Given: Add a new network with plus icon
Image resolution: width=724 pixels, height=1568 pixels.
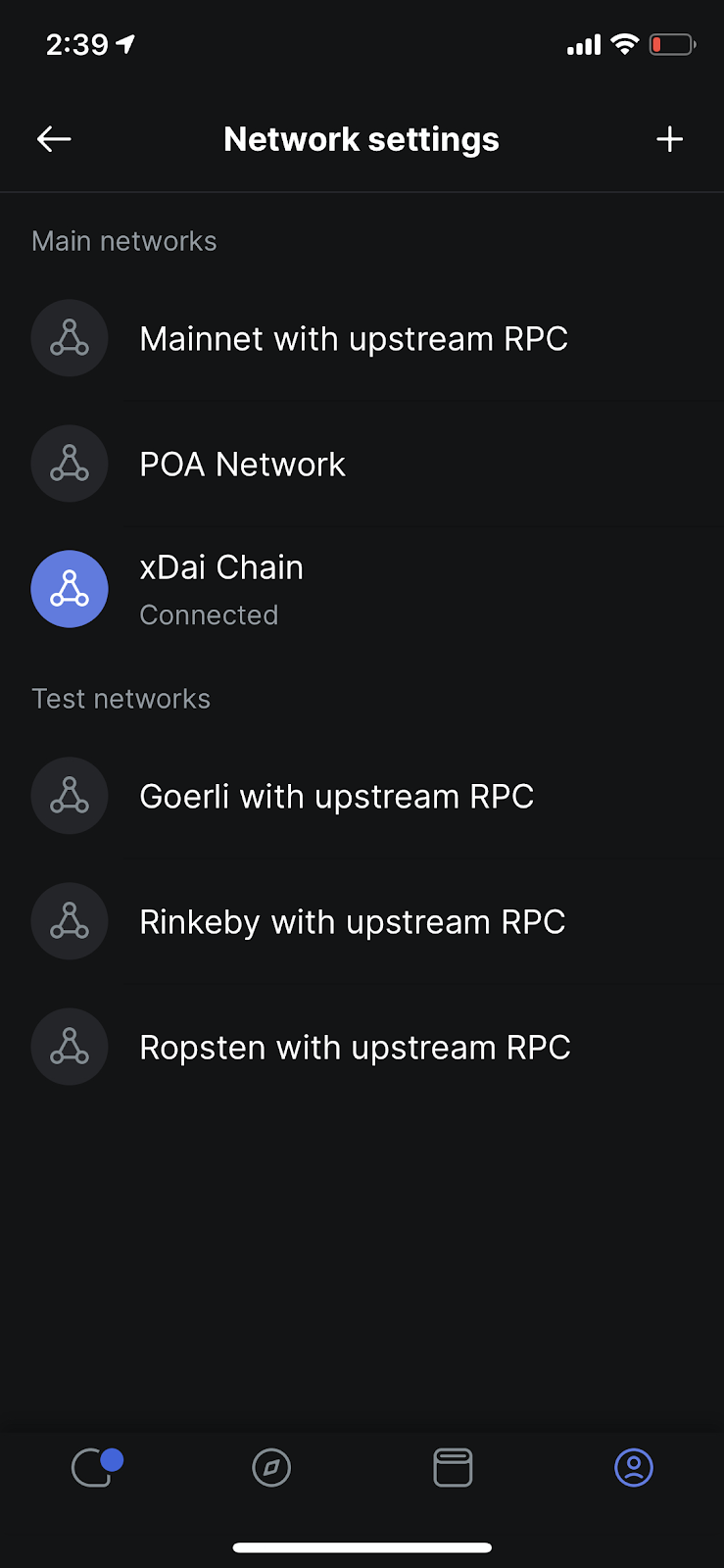Looking at the screenshot, I should click(669, 139).
